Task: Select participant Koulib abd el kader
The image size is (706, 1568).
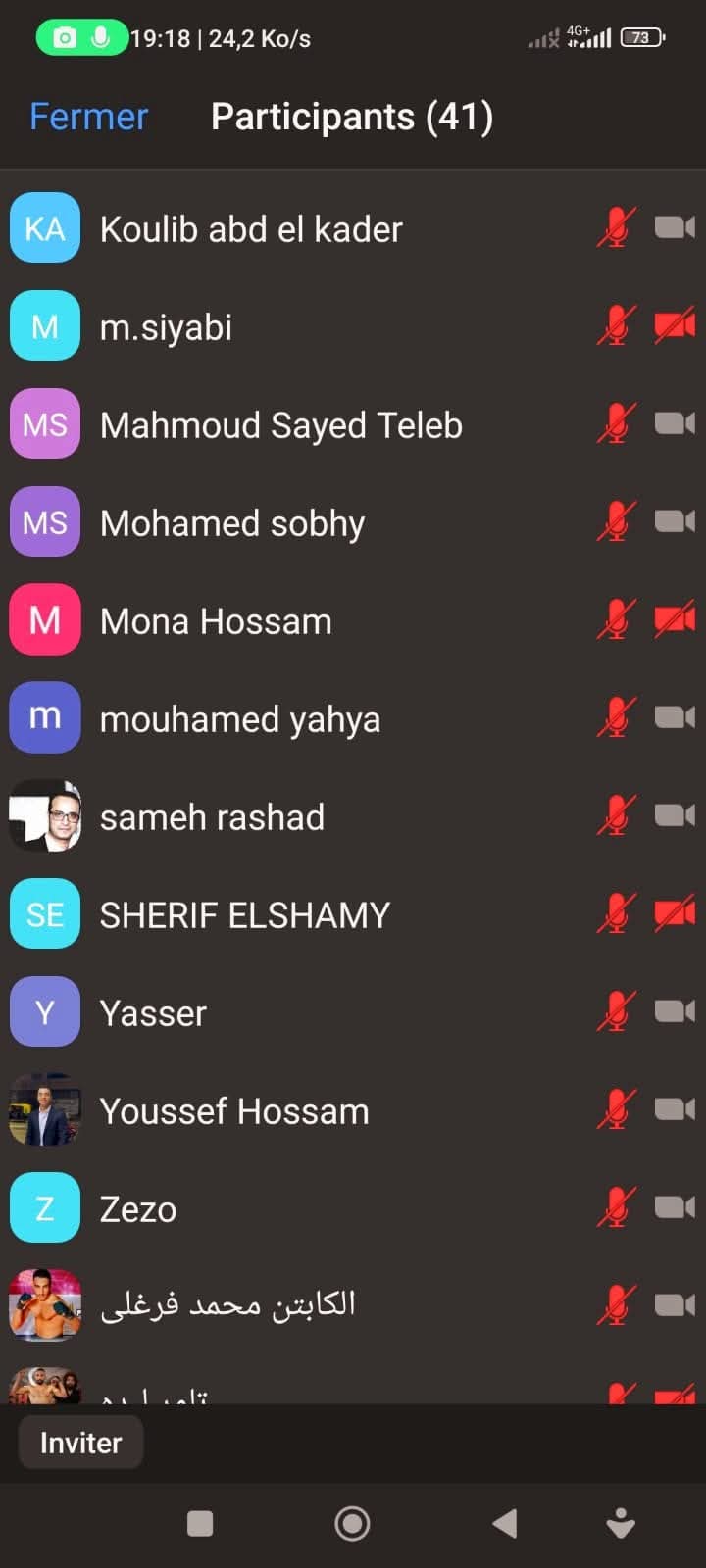Action: [x=251, y=229]
